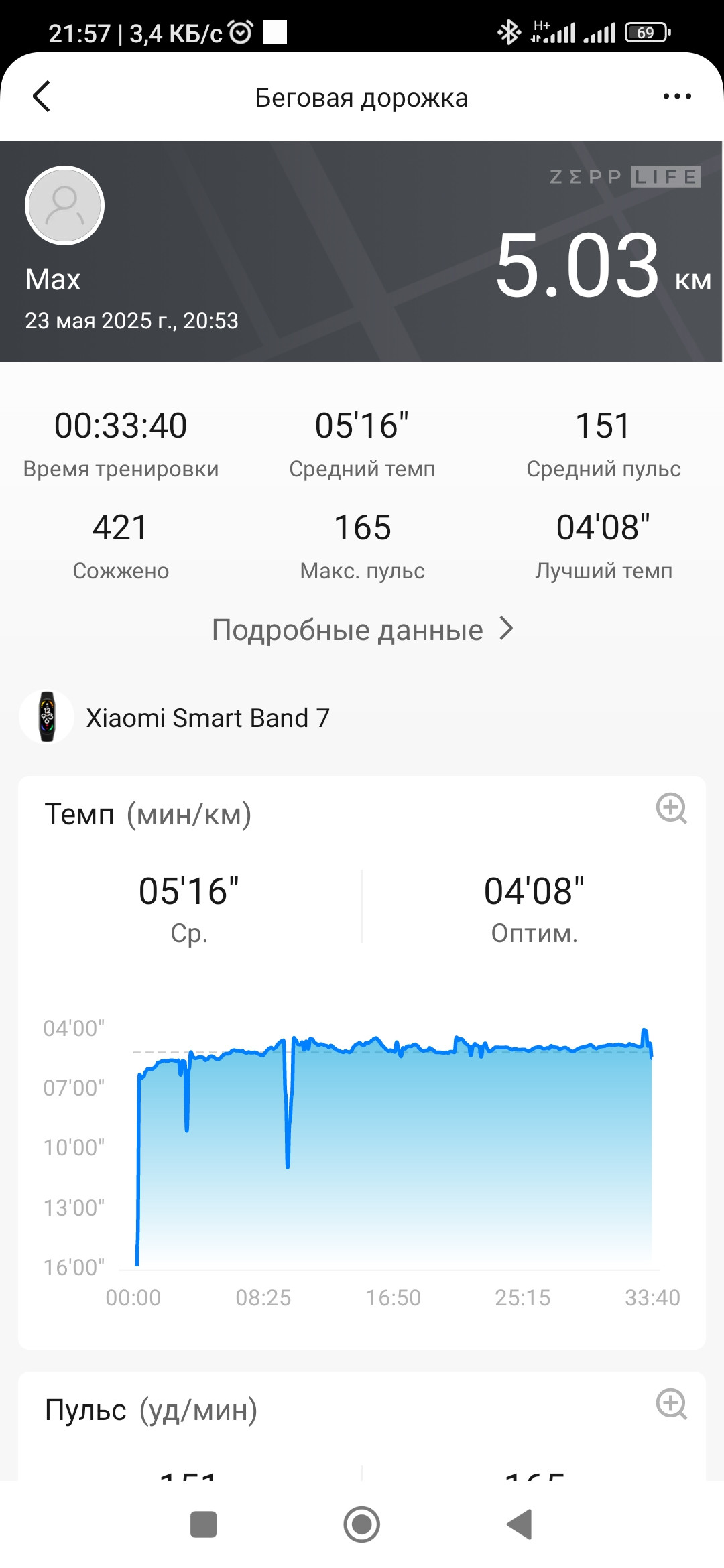724x1568 pixels.
Task: Tap the system home button
Action: pyautogui.click(x=362, y=1524)
